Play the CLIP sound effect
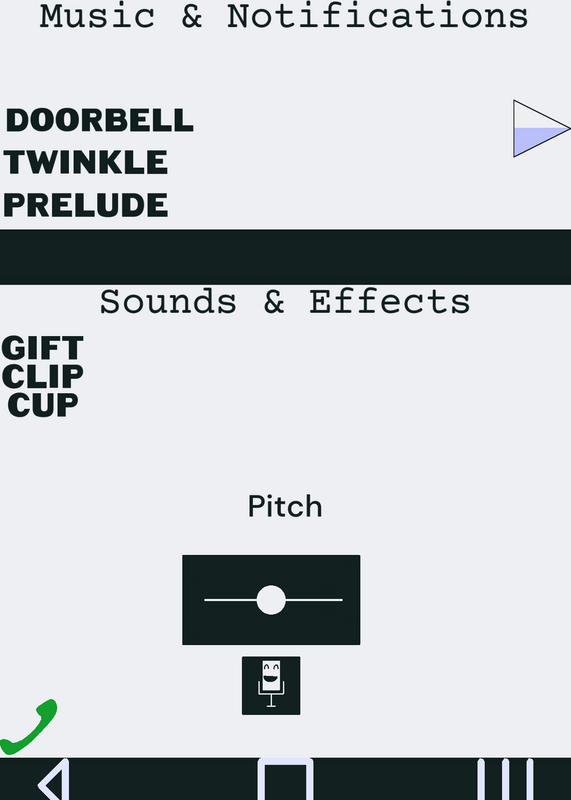This screenshot has height=800, width=571. (x=42, y=377)
